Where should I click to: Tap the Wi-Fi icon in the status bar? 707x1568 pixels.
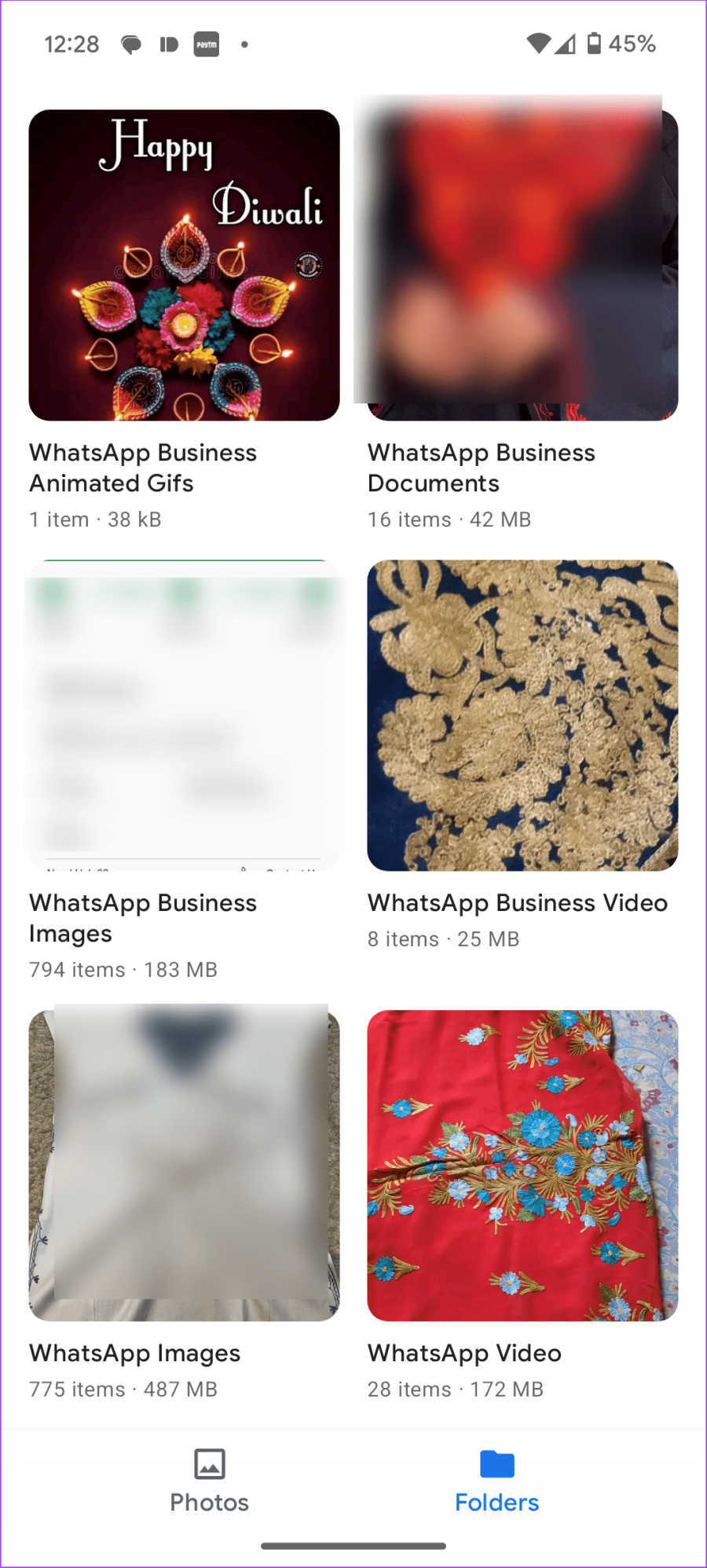pos(538,44)
